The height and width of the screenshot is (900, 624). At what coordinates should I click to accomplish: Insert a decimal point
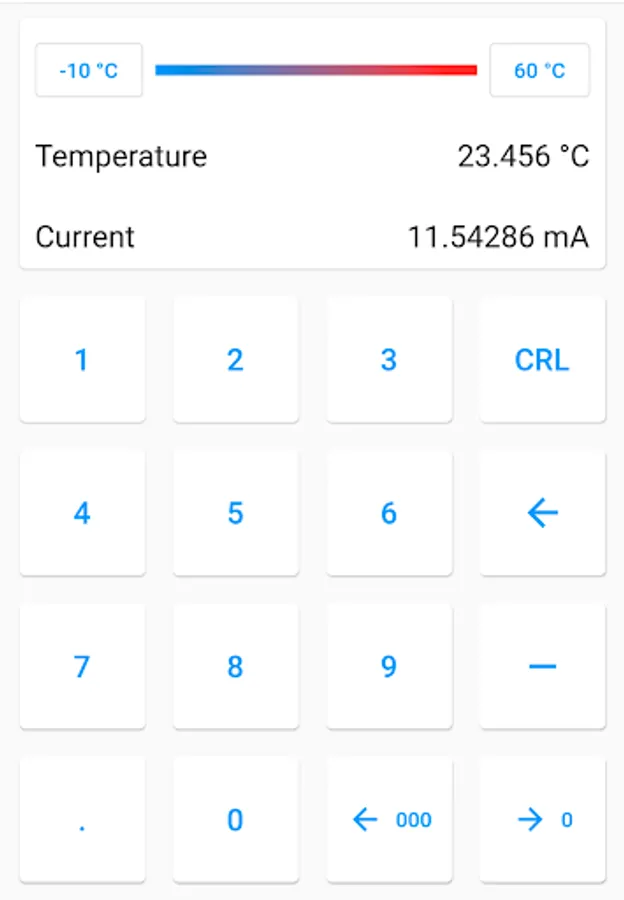click(82, 820)
